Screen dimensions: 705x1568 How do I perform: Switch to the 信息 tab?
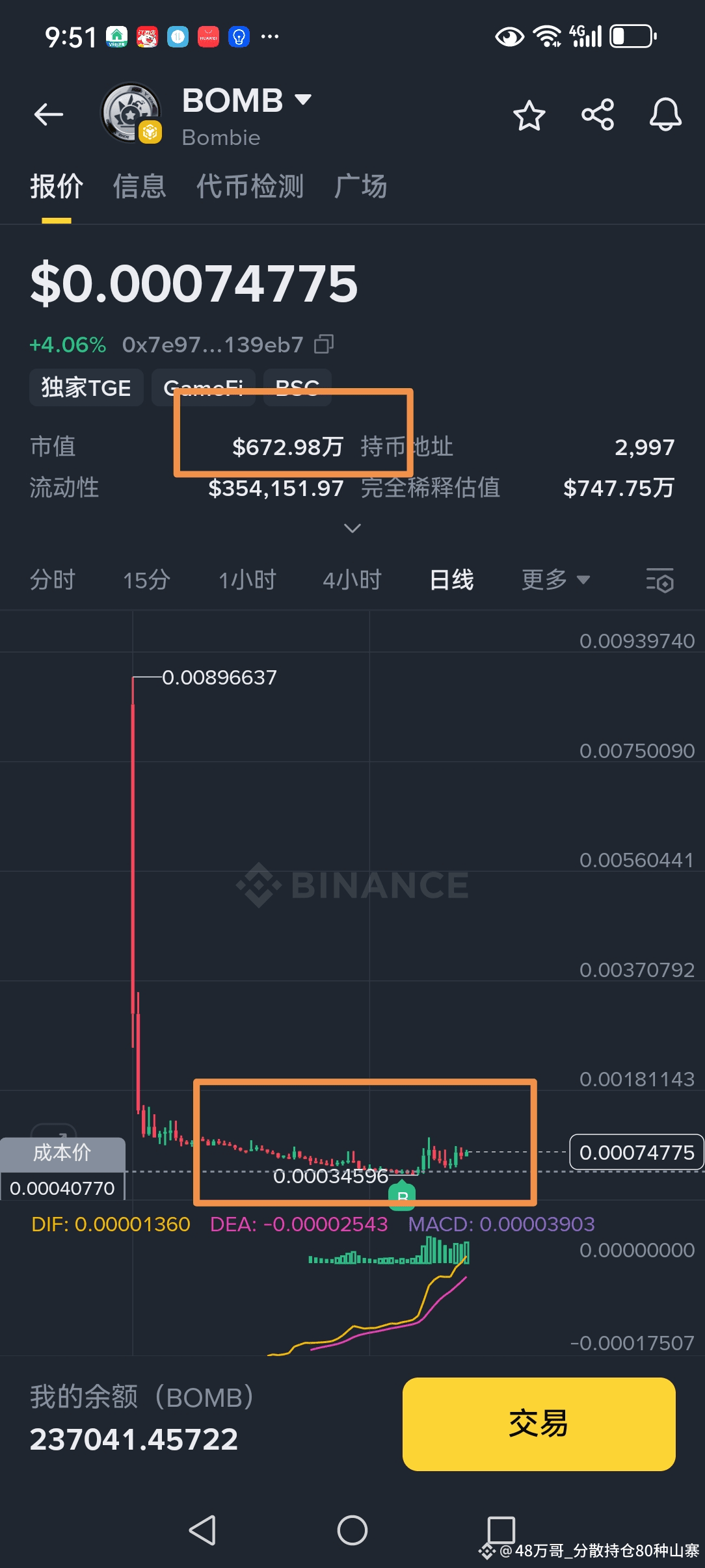coord(140,187)
